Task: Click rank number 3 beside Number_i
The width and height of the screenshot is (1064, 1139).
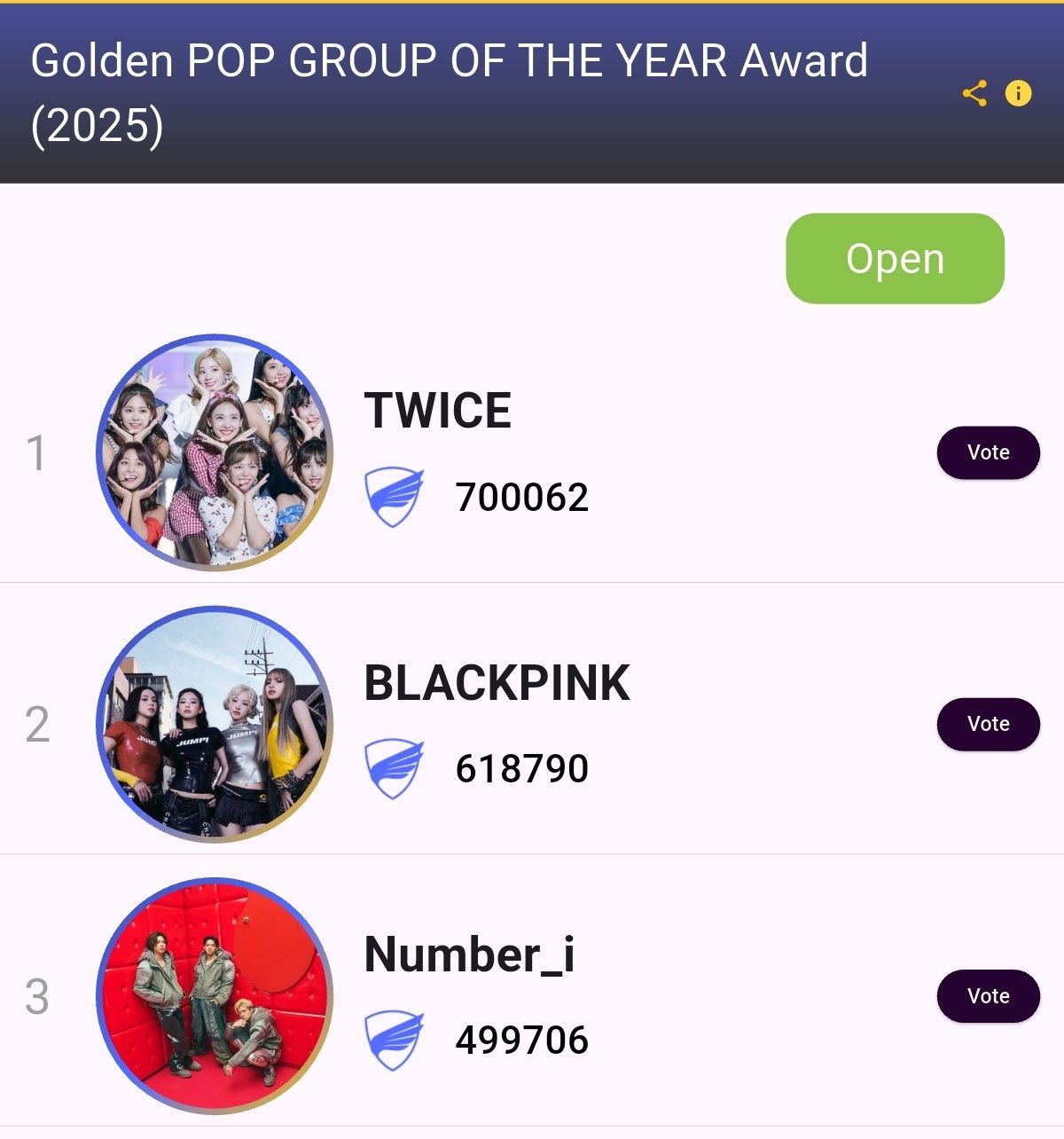Action: click(34, 997)
